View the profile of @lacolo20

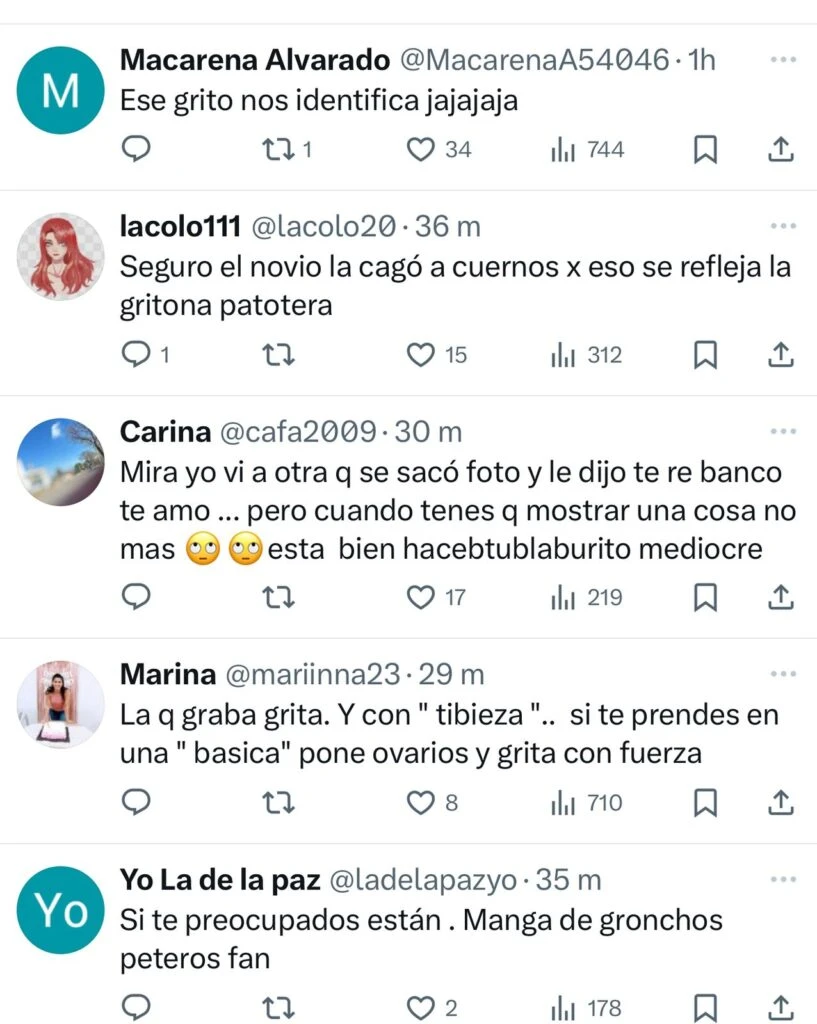[x=320, y=227]
